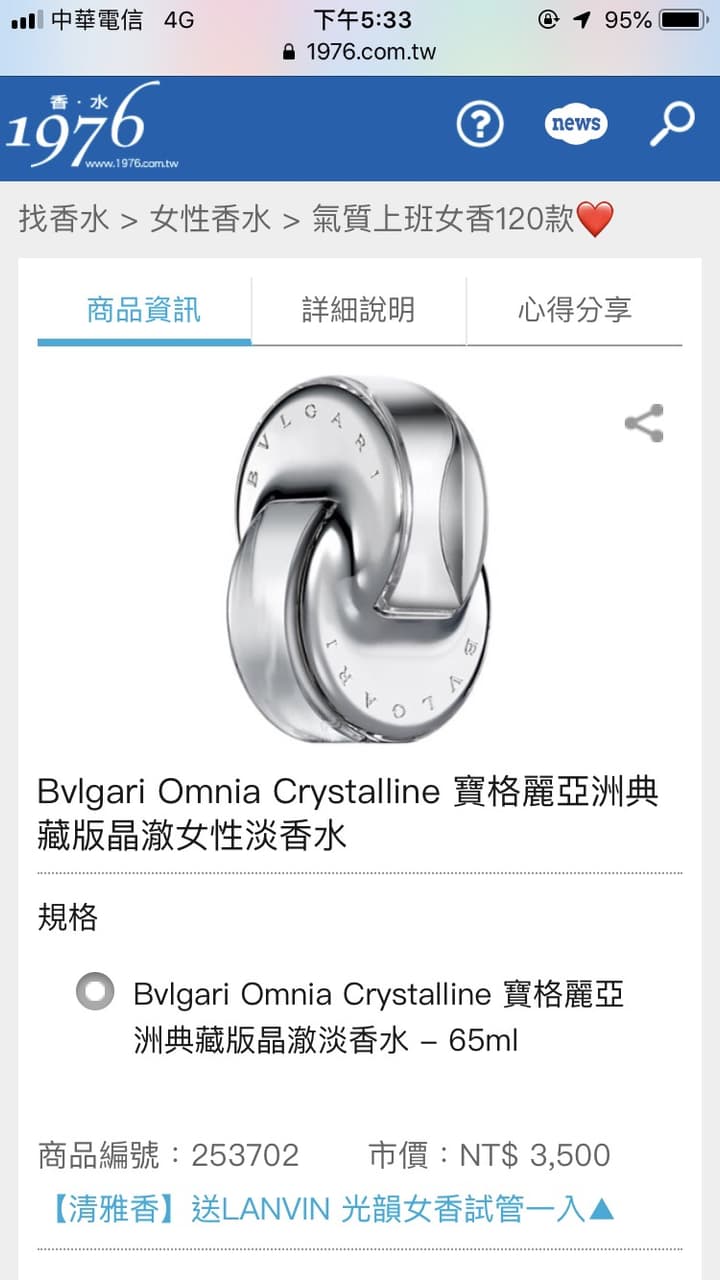Switch to the 心得分享 tab
Image resolution: width=720 pixels, height=1280 pixels.
(574, 310)
